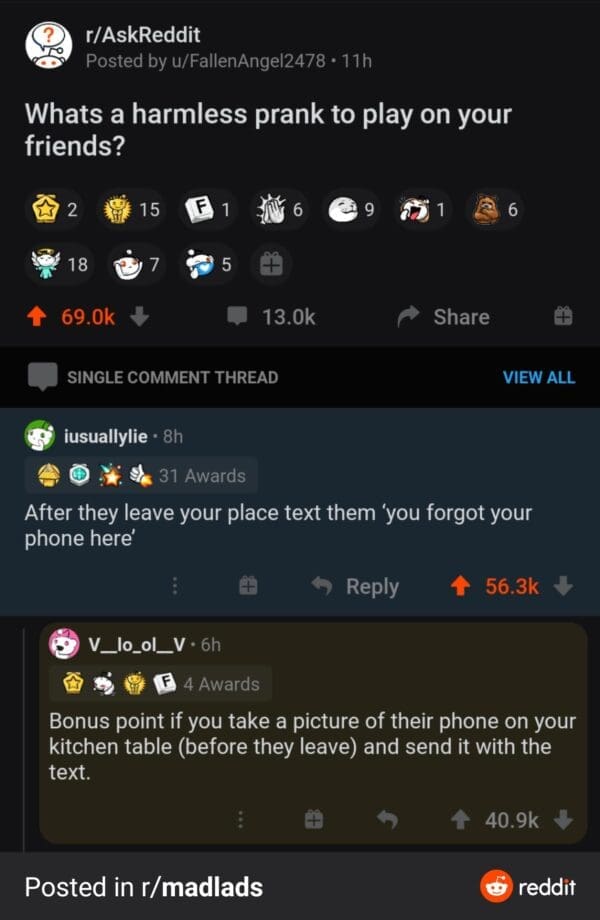Open V_lo_ol_V's profile
The height and width of the screenshot is (920, 600).
click(x=136, y=644)
